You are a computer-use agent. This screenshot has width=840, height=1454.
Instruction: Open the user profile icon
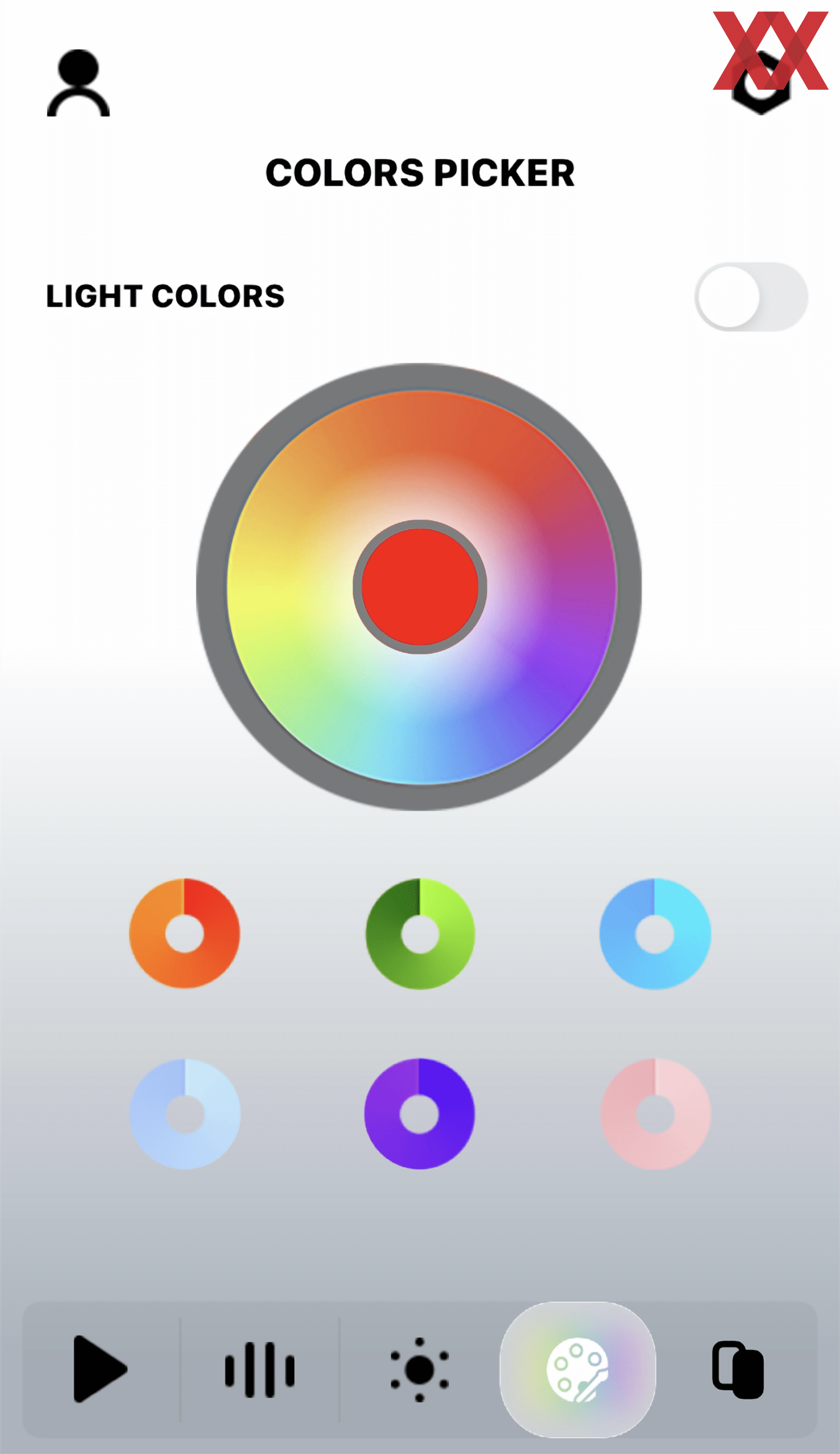78,83
